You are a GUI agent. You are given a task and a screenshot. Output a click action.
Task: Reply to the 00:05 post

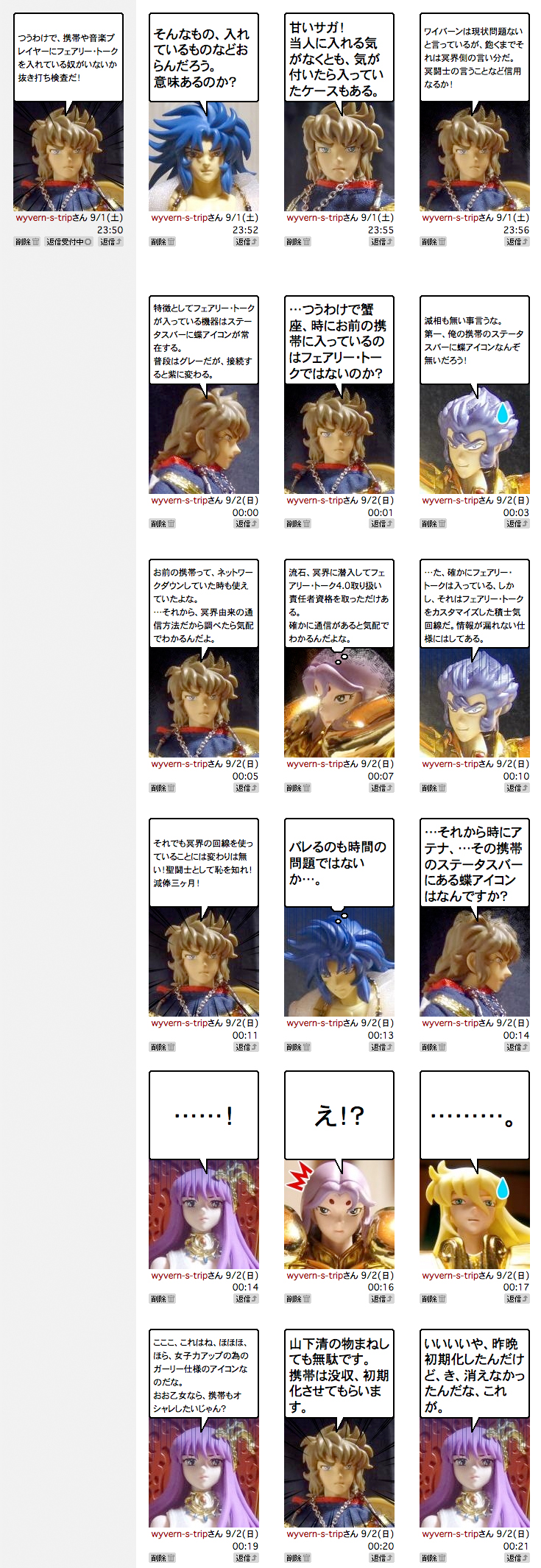pos(246,788)
